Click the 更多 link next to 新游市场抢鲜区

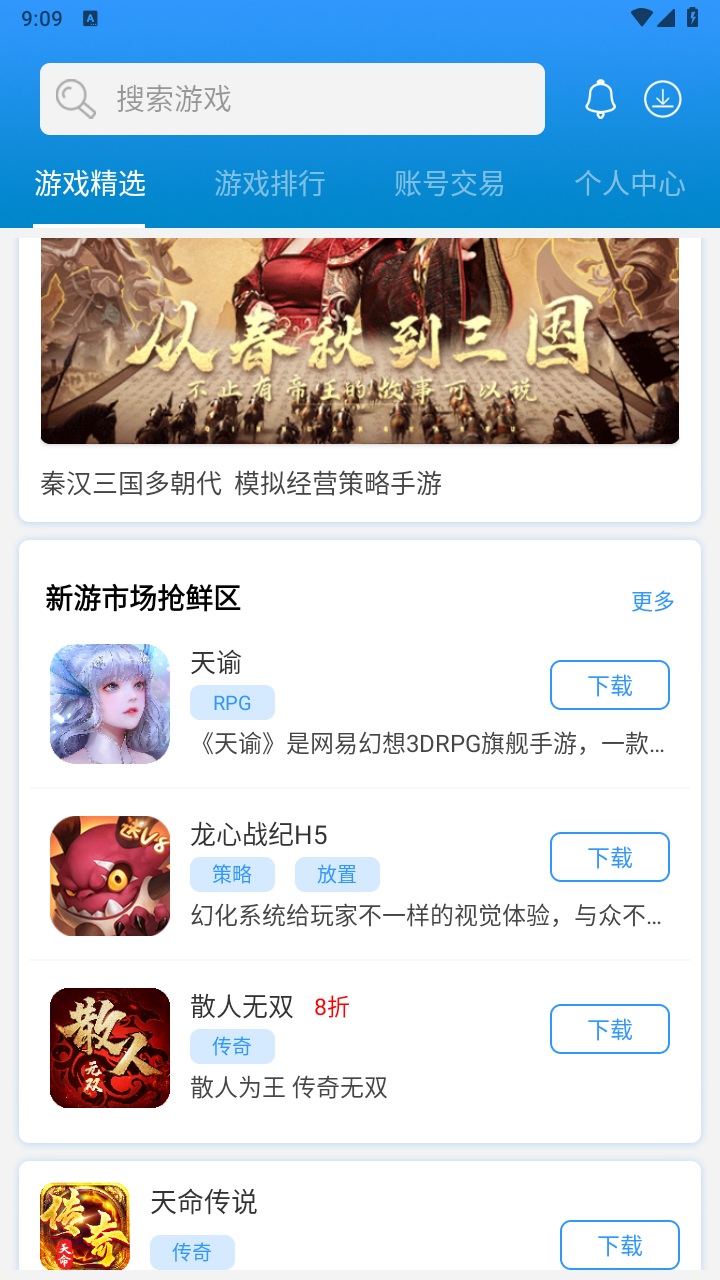click(652, 601)
